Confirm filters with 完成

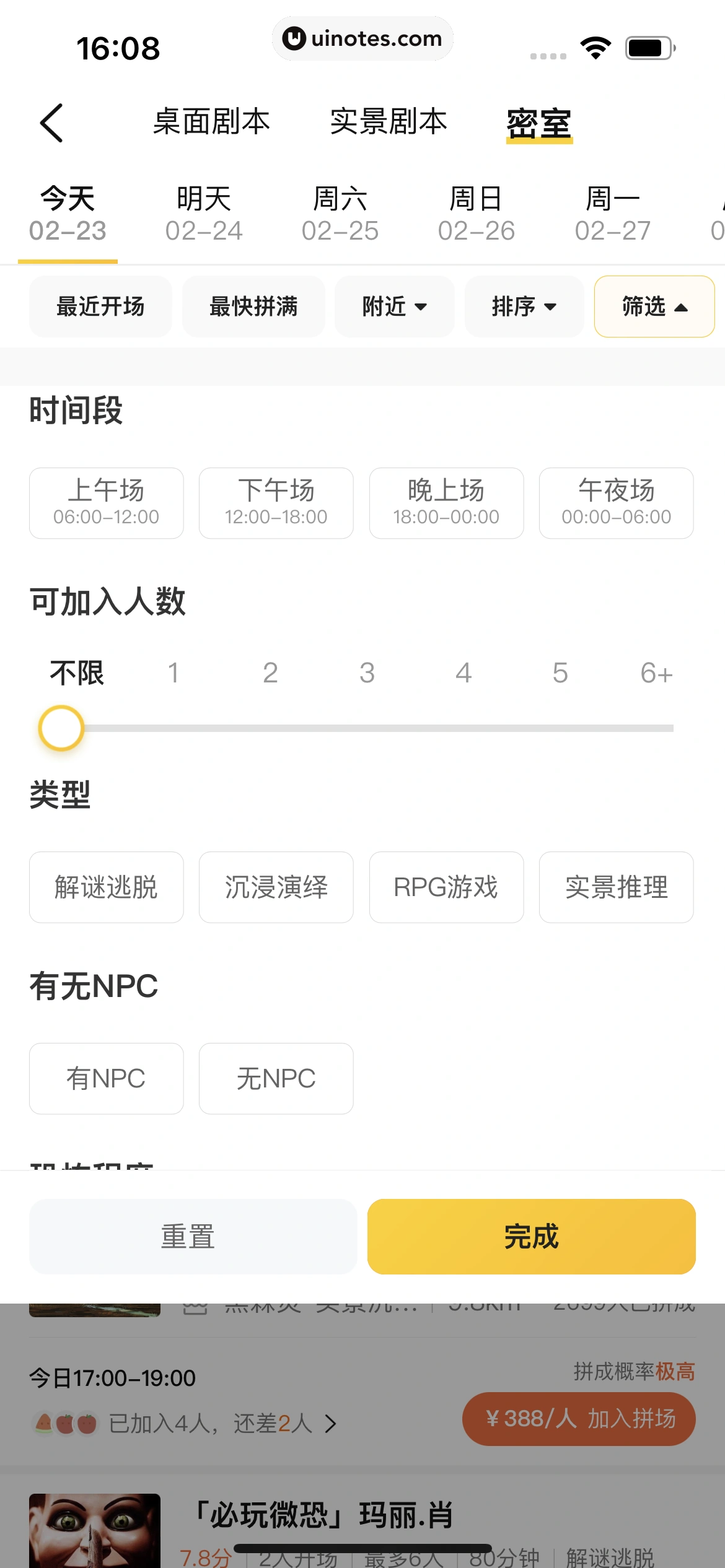[531, 1236]
